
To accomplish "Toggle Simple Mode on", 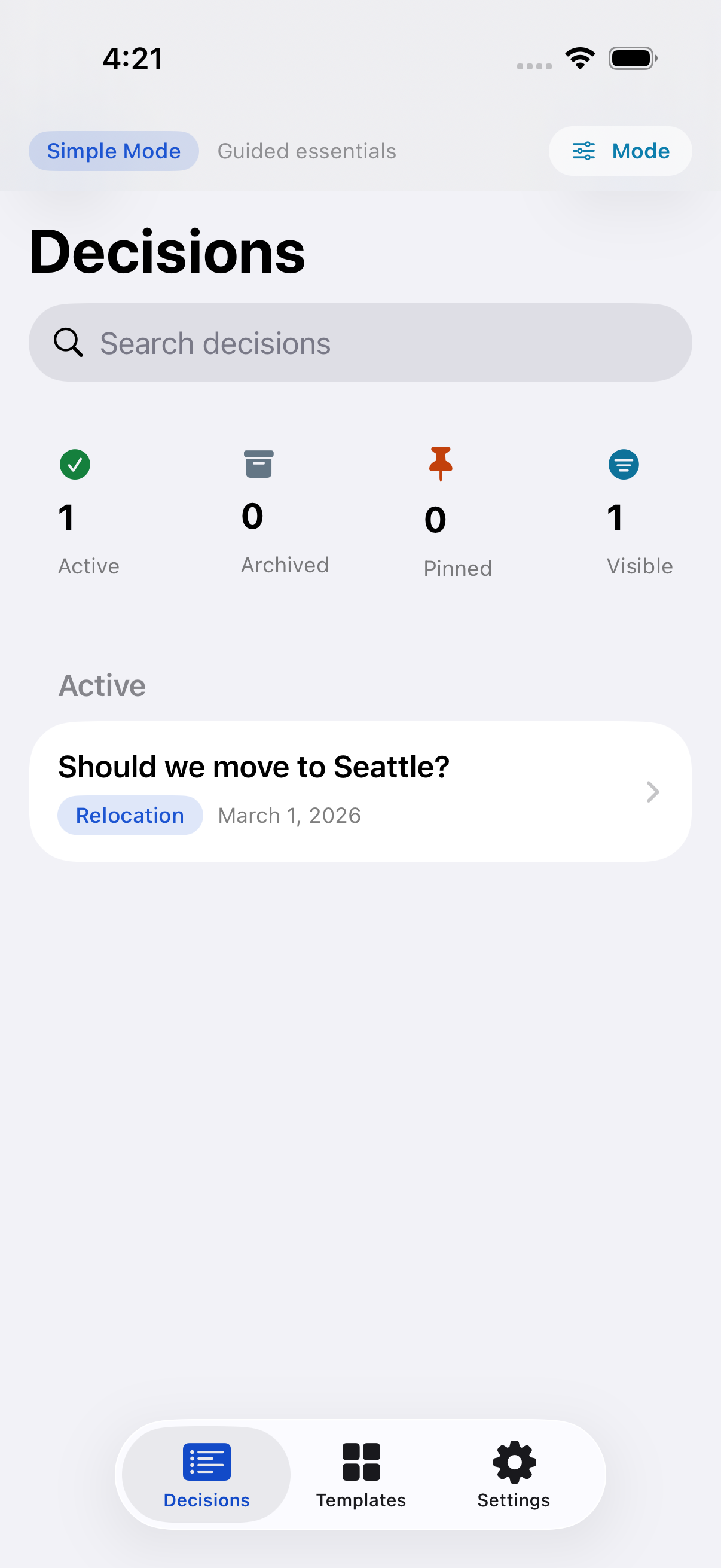I will pos(113,151).
